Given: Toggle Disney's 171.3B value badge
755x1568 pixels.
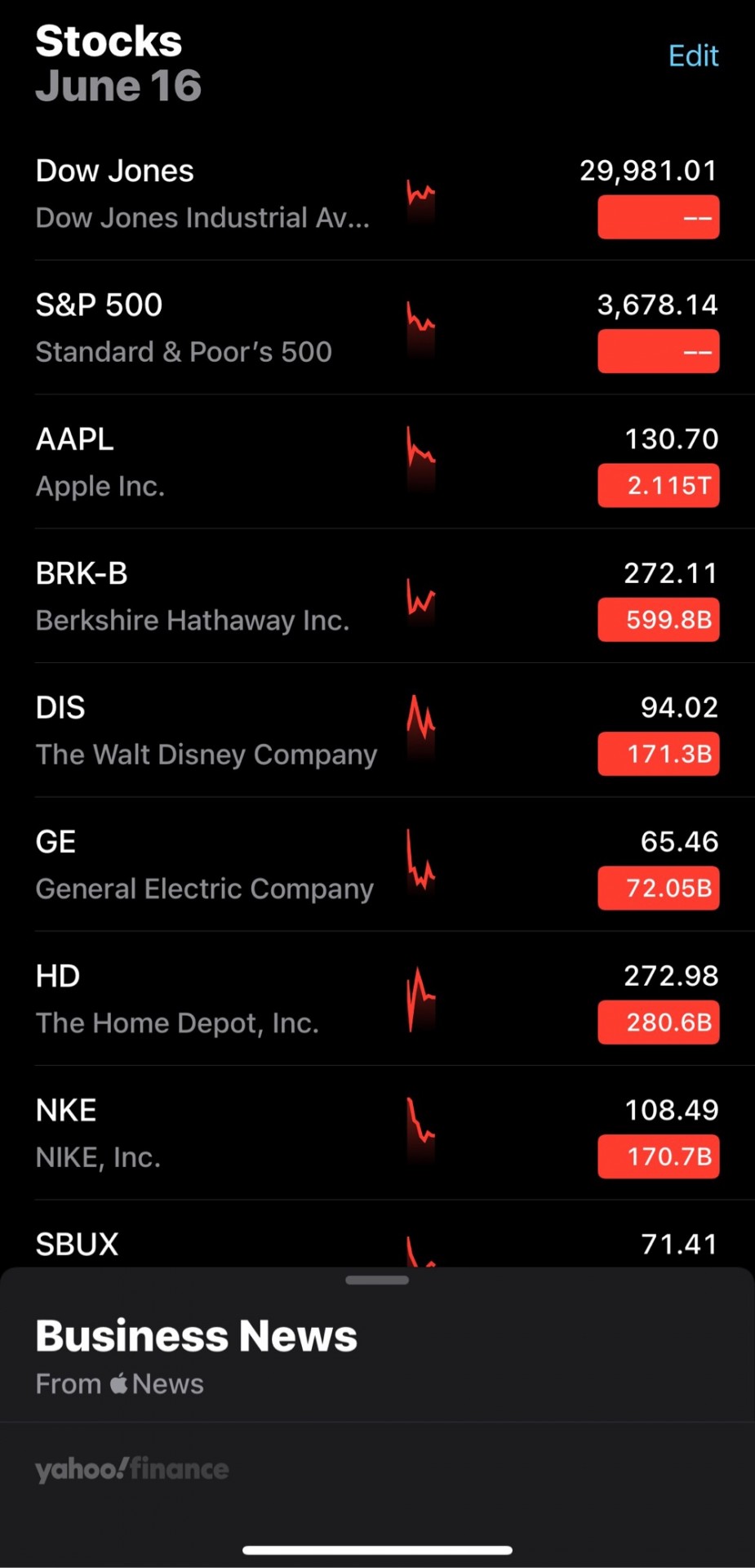Looking at the screenshot, I should (659, 754).
